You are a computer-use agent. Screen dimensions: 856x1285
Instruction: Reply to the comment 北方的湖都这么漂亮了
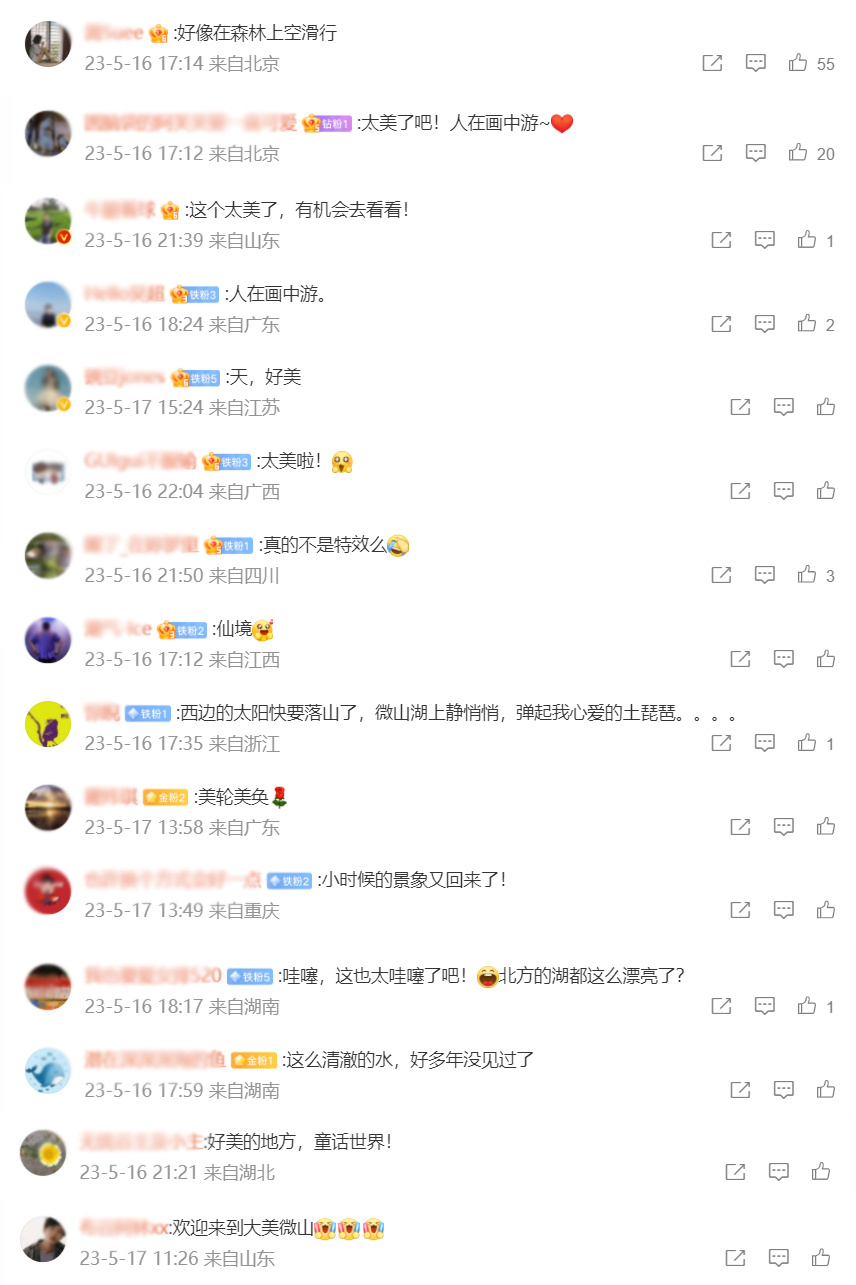pyautogui.click(x=764, y=1006)
